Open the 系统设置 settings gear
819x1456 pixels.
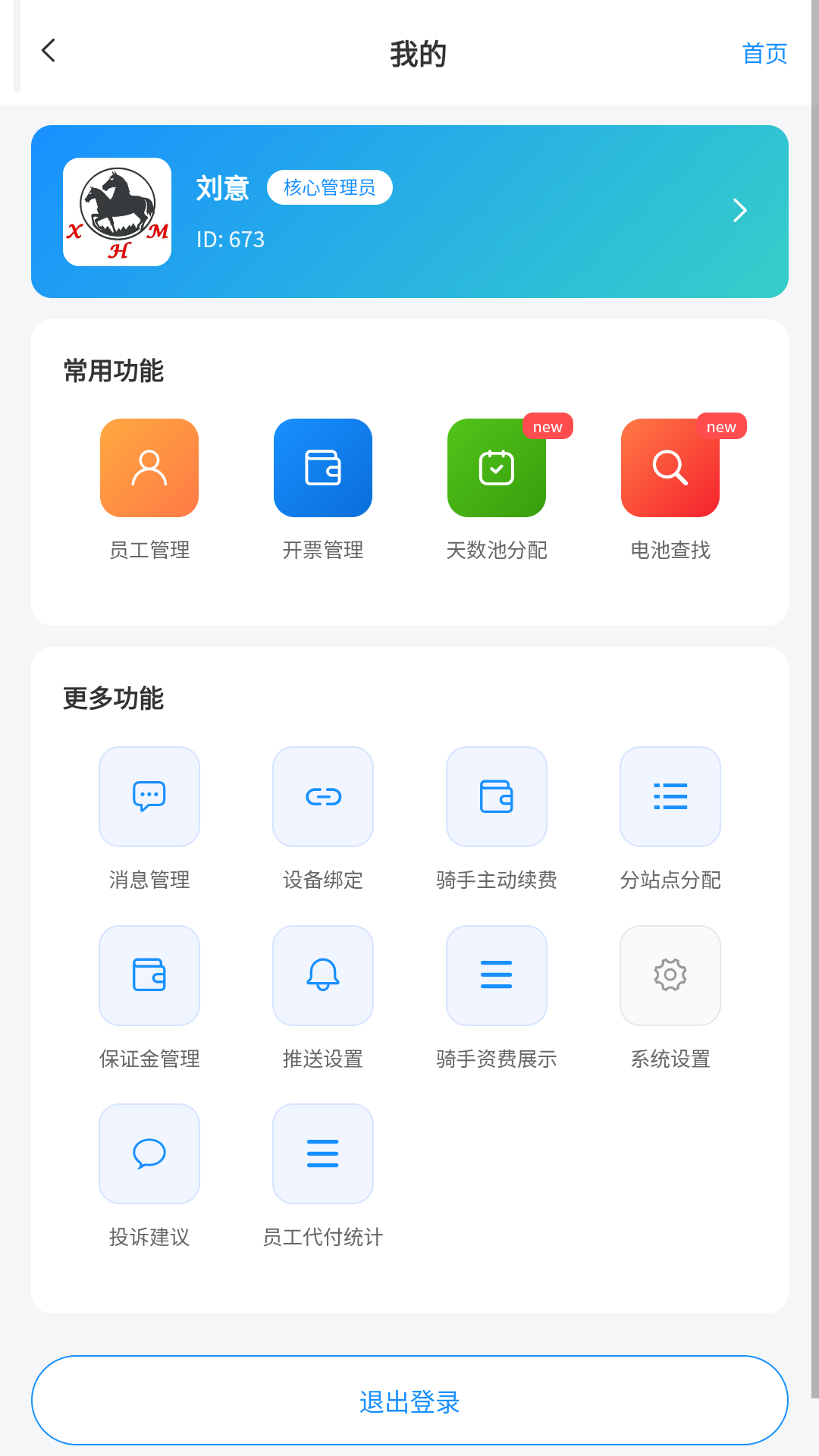[670, 976]
